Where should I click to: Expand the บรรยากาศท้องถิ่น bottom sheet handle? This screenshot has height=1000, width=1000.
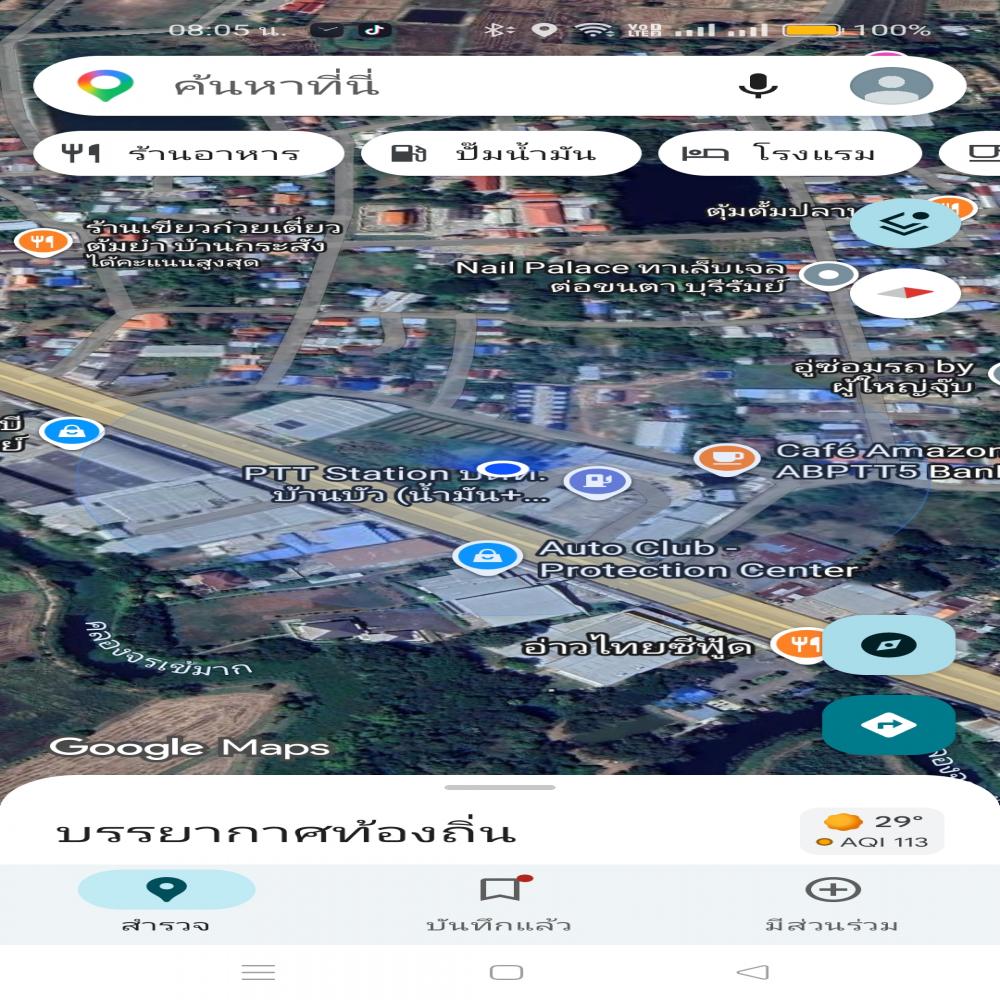tap(500, 788)
